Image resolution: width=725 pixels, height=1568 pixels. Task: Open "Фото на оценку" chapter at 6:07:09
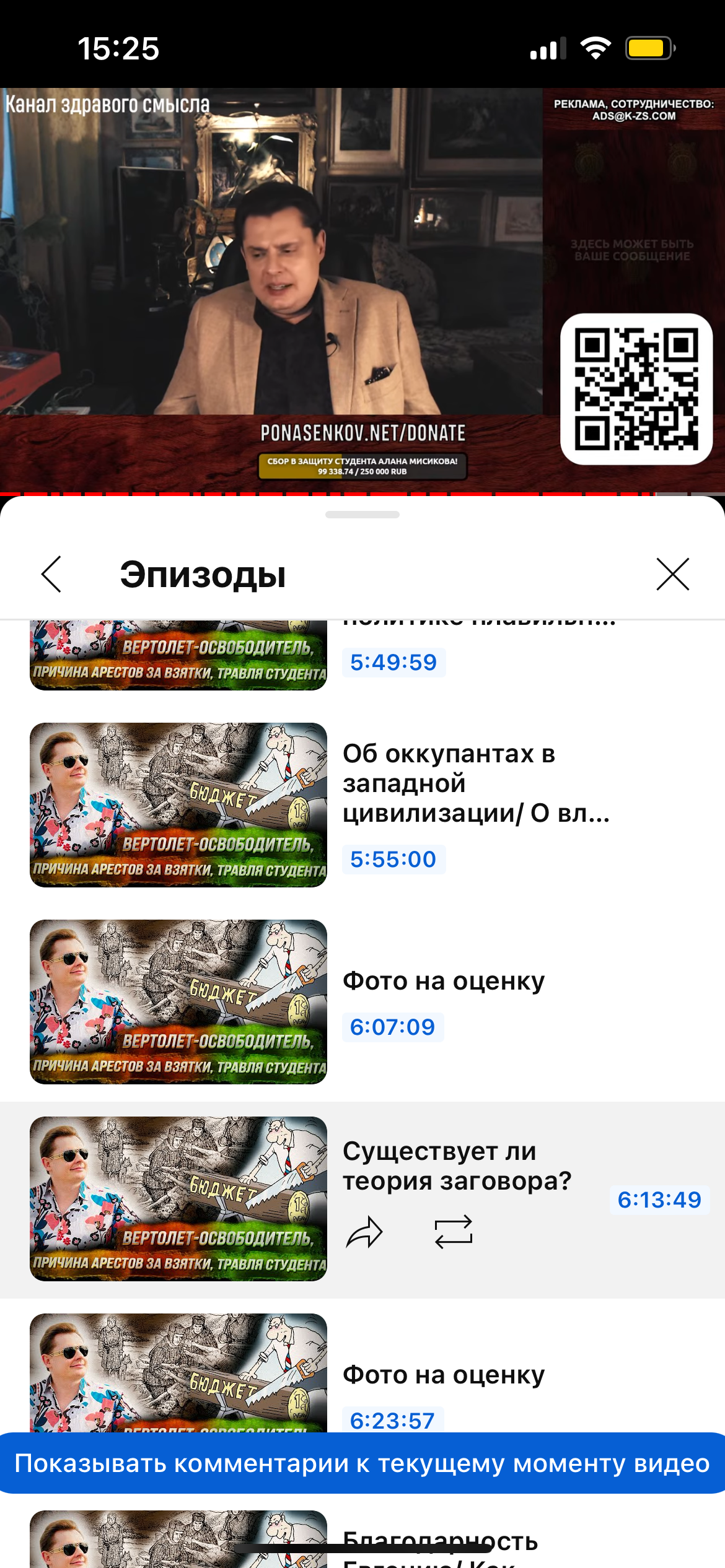362,1002
